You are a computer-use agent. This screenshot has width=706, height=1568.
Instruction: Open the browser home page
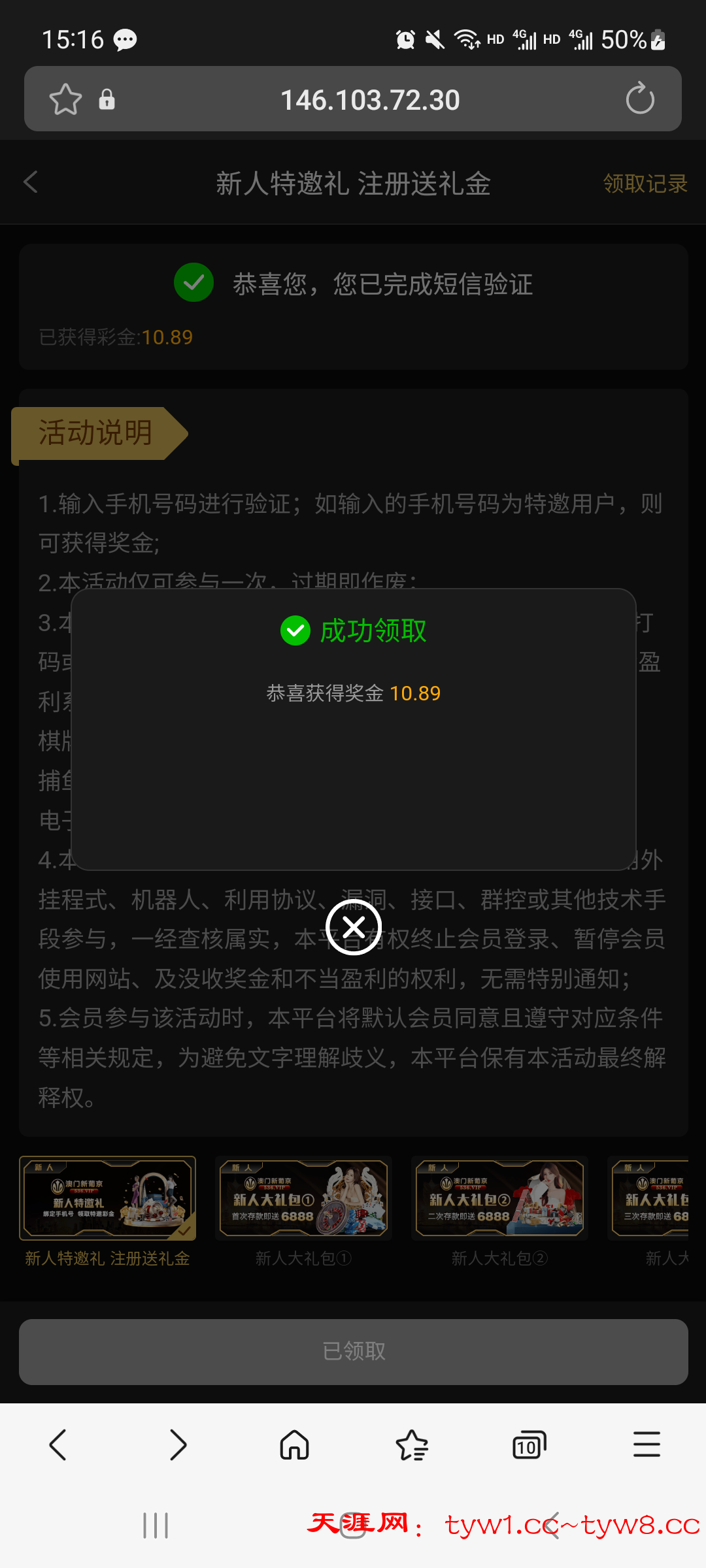[294, 1445]
